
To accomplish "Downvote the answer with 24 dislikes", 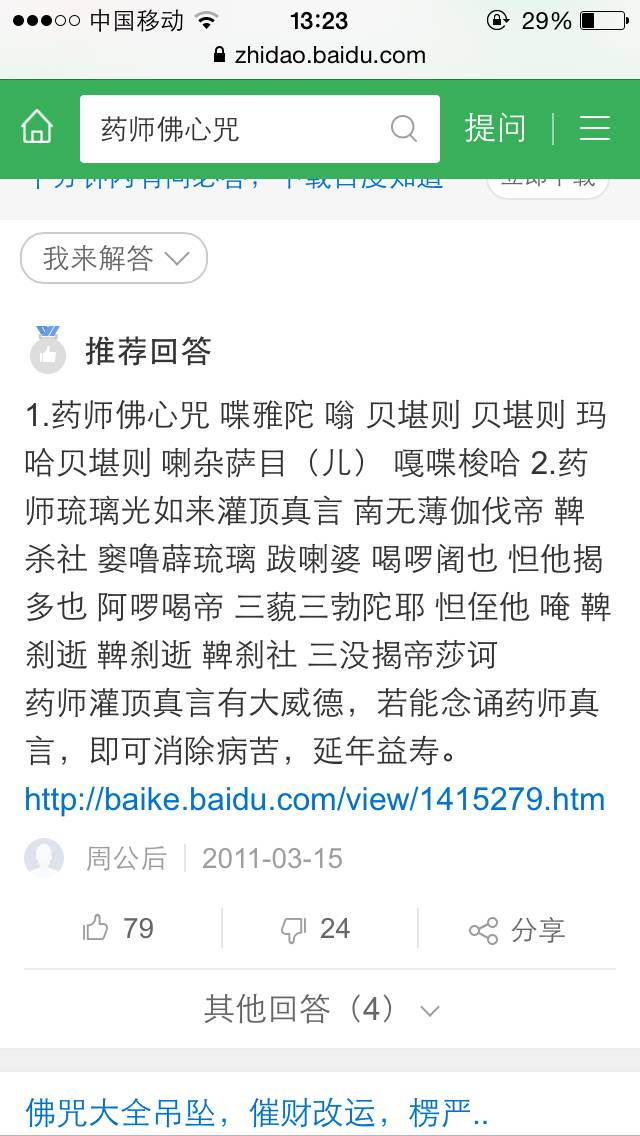I will 316,929.
